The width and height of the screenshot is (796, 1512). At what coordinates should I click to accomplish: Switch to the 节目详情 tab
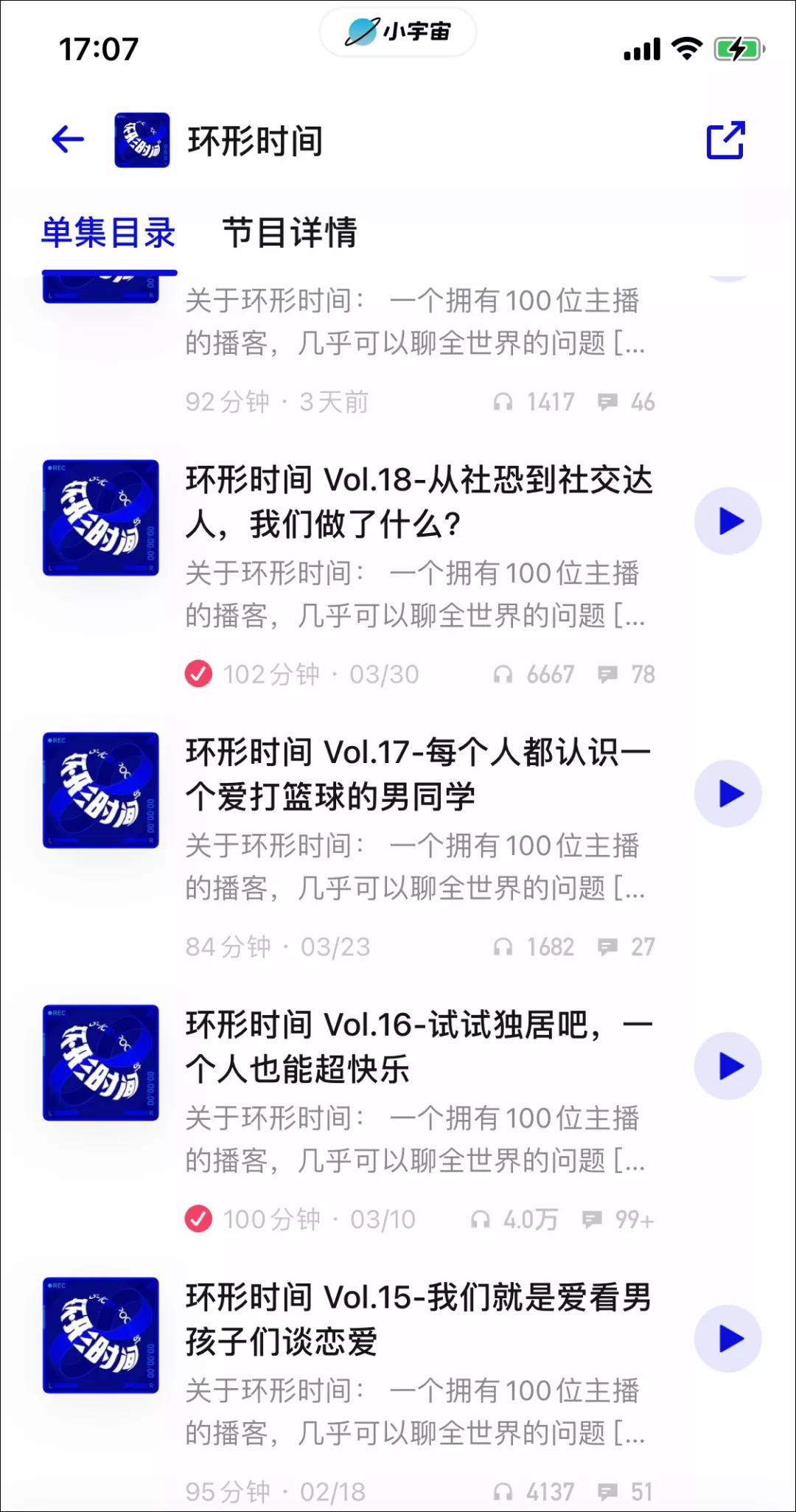[x=291, y=233]
